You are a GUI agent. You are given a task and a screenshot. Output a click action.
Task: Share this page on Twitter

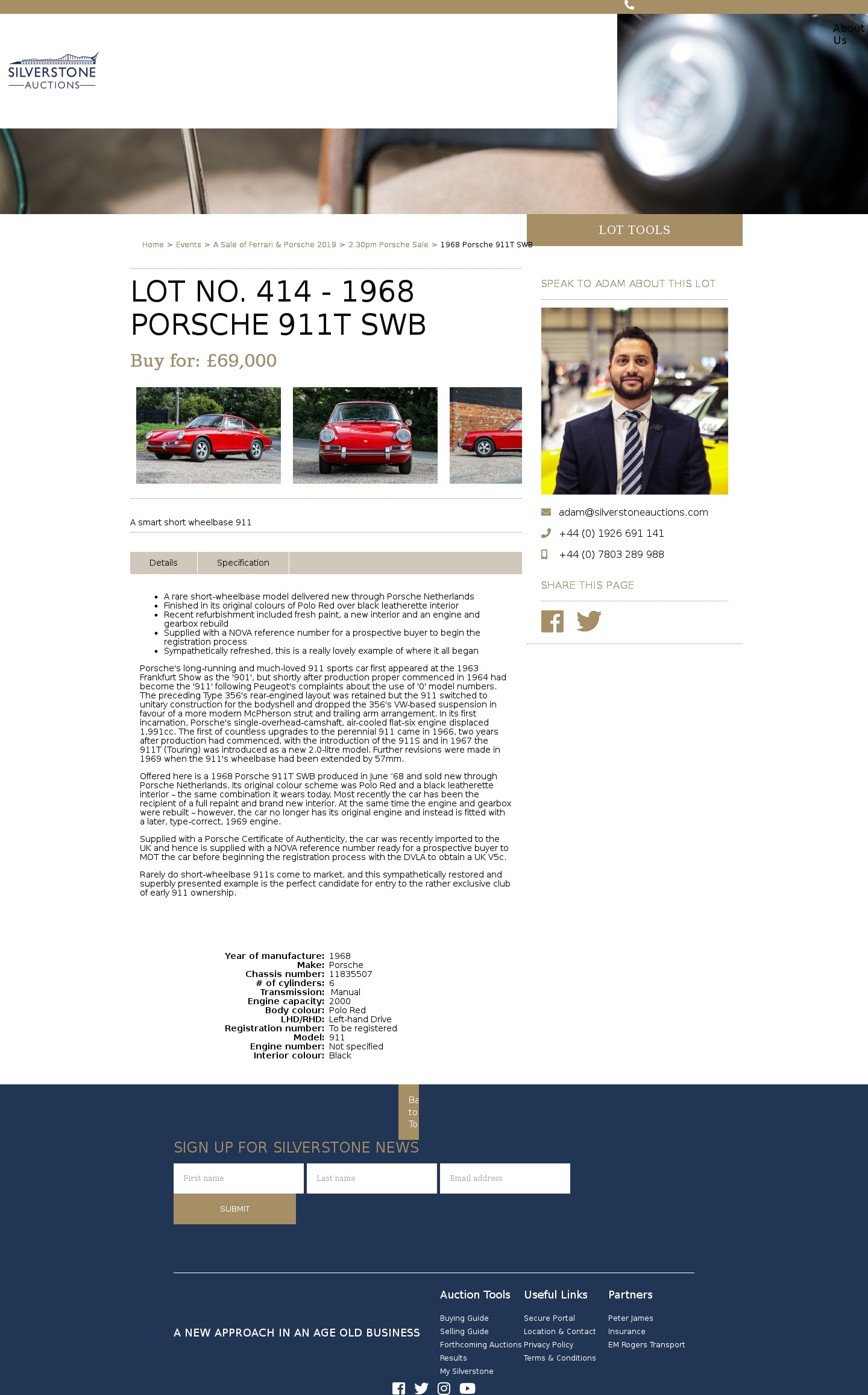click(589, 621)
